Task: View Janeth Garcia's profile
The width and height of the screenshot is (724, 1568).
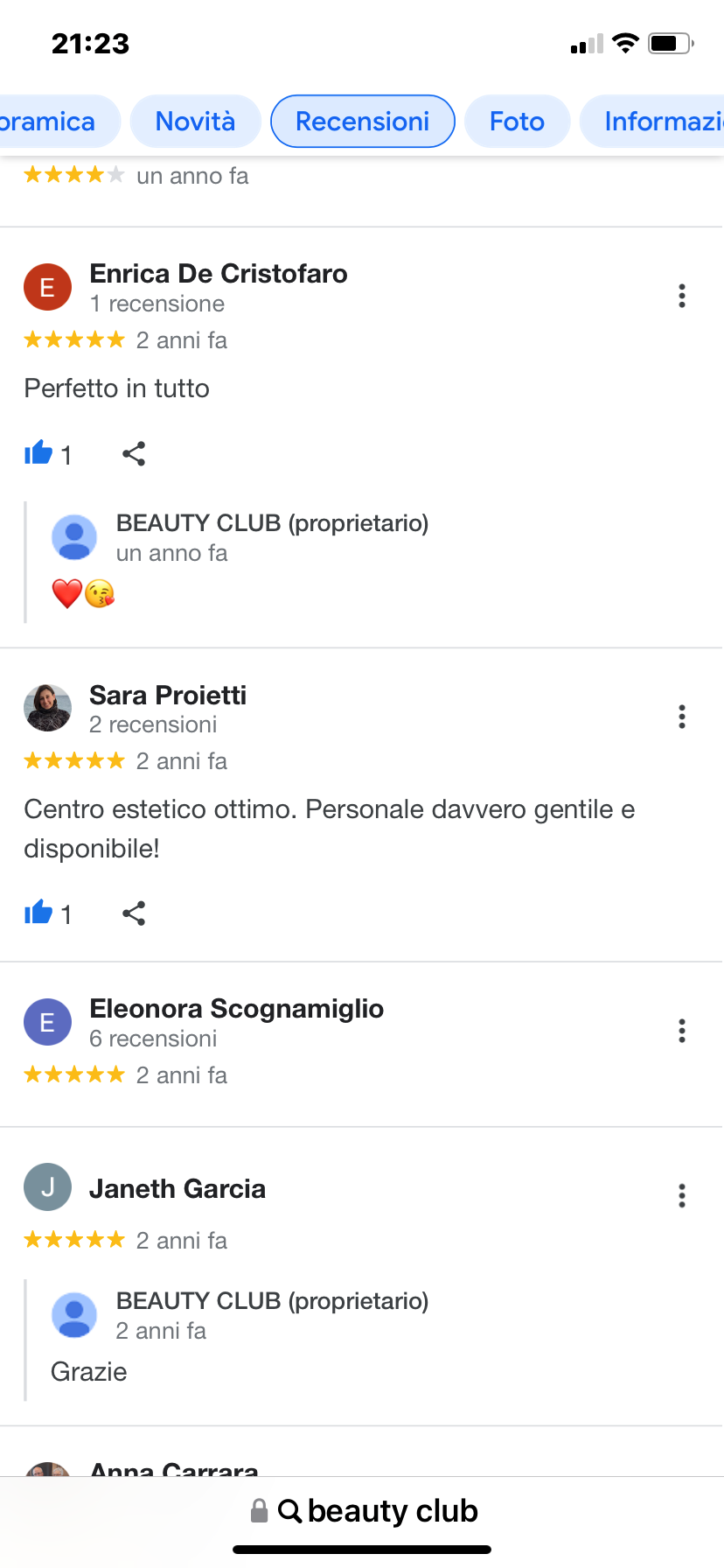Action: coord(177,1189)
